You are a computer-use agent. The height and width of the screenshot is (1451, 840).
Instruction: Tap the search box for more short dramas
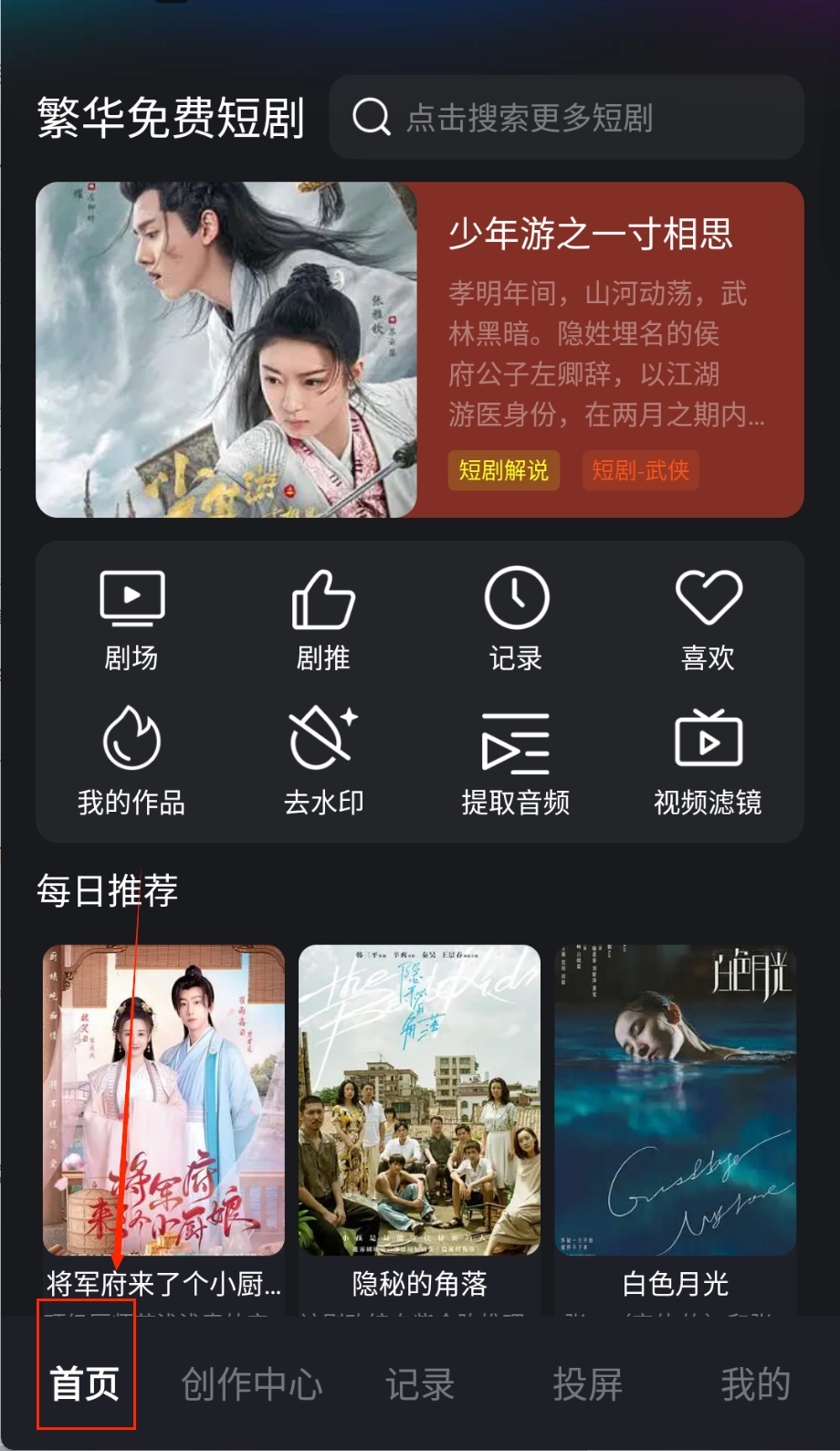[x=566, y=118]
